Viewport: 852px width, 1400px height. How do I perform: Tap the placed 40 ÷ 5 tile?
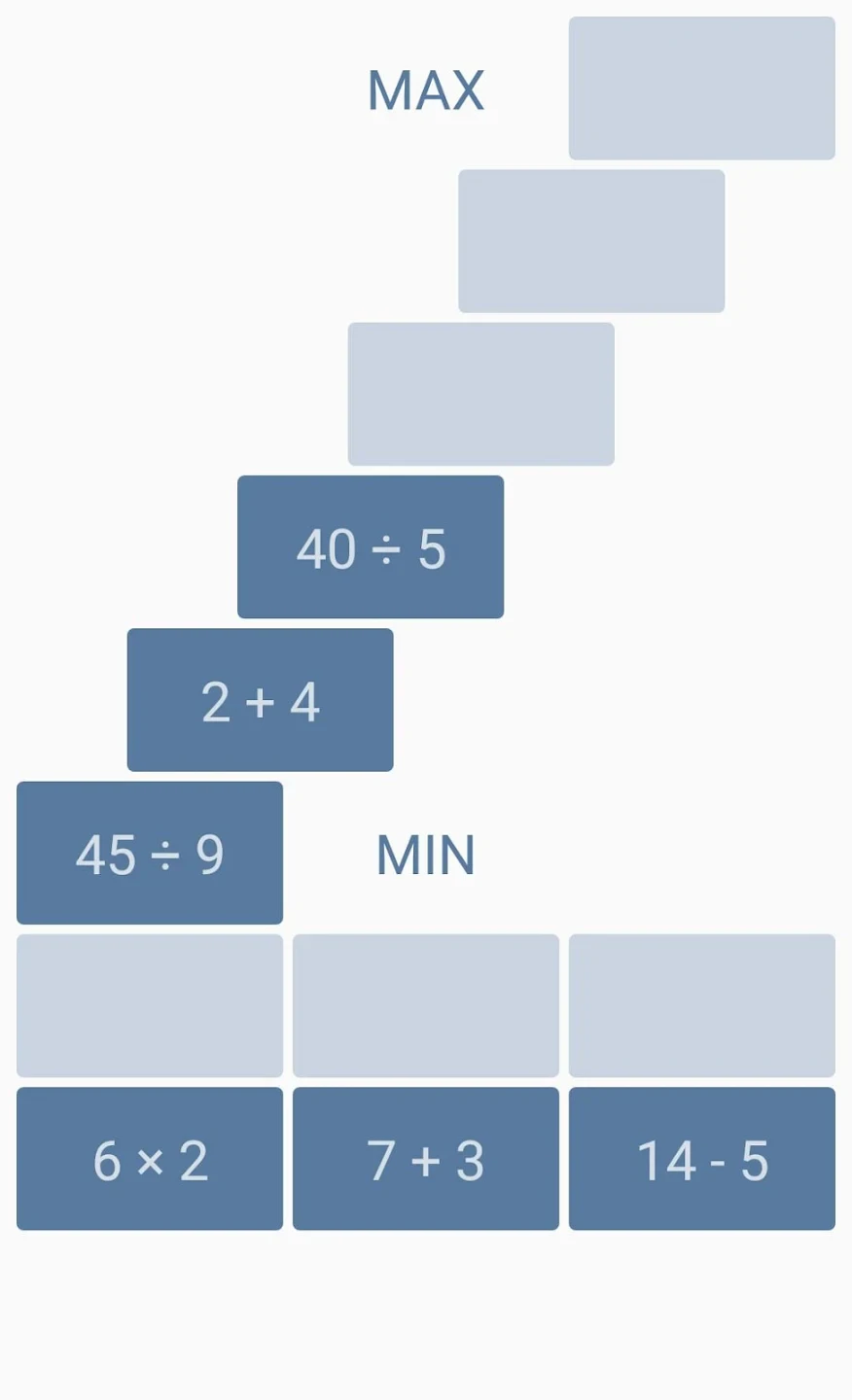pos(371,547)
